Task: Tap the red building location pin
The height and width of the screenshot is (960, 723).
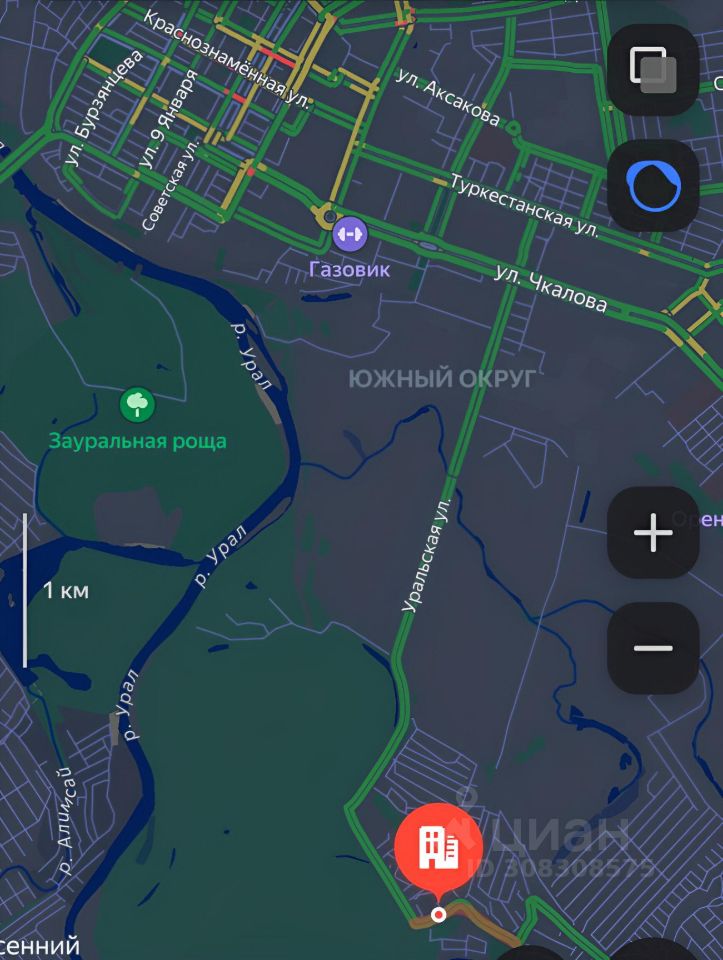Action: click(x=438, y=848)
